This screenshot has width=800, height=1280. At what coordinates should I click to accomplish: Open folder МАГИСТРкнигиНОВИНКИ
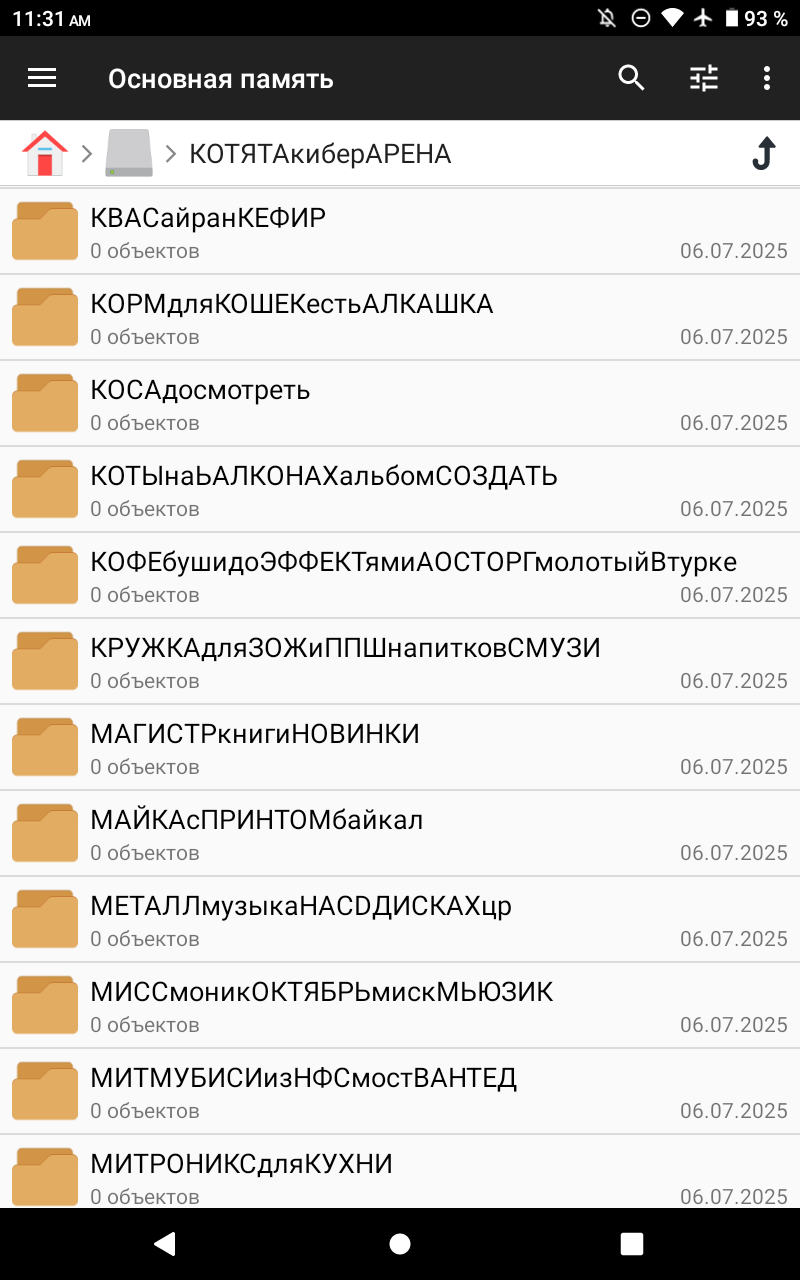[400, 747]
